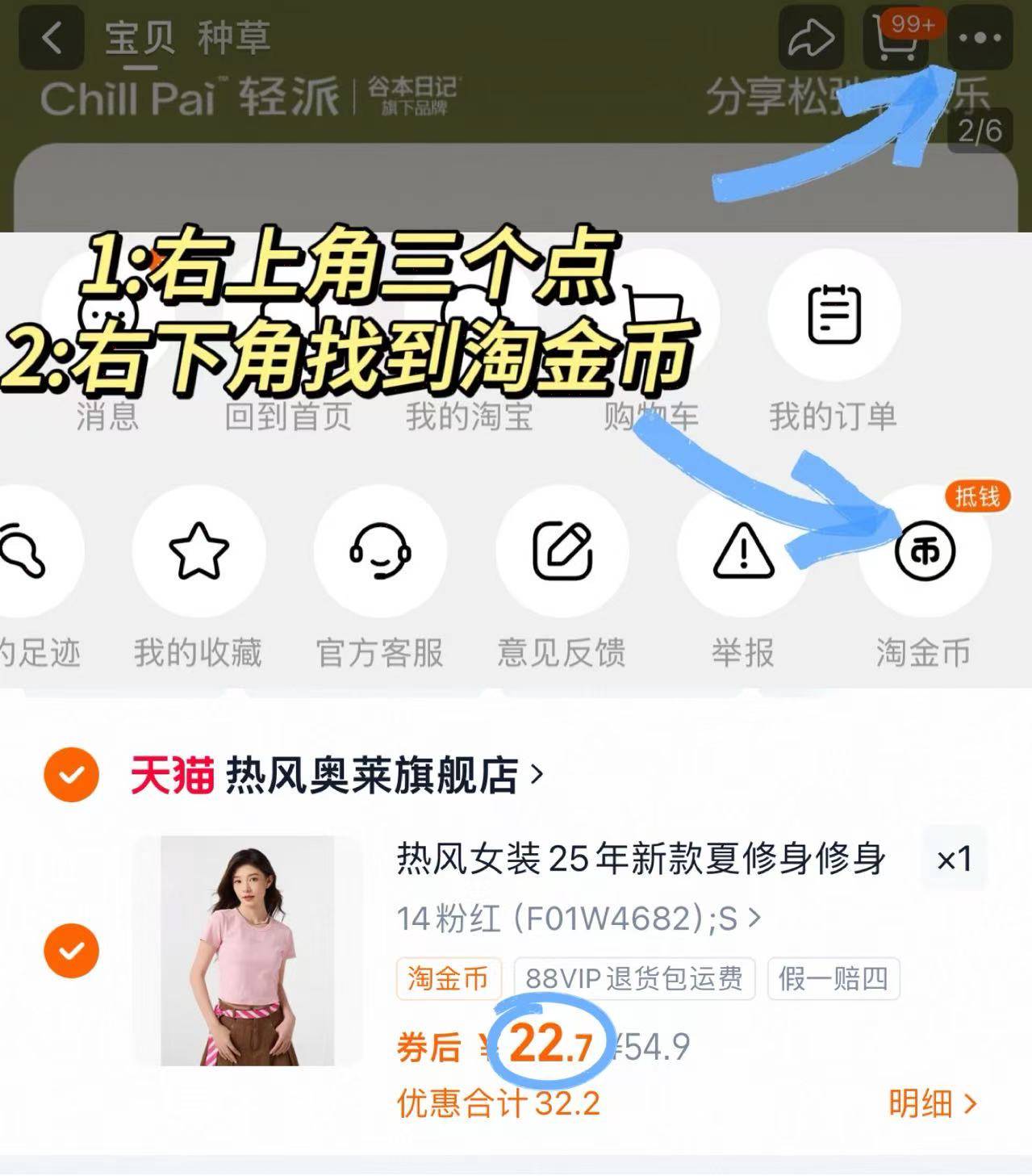The width and height of the screenshot is (1032, 1176).
Task: Open 淘金币 coin icon with 抵钱 badge
Action: pyautogui.click(x=924, y=550)
